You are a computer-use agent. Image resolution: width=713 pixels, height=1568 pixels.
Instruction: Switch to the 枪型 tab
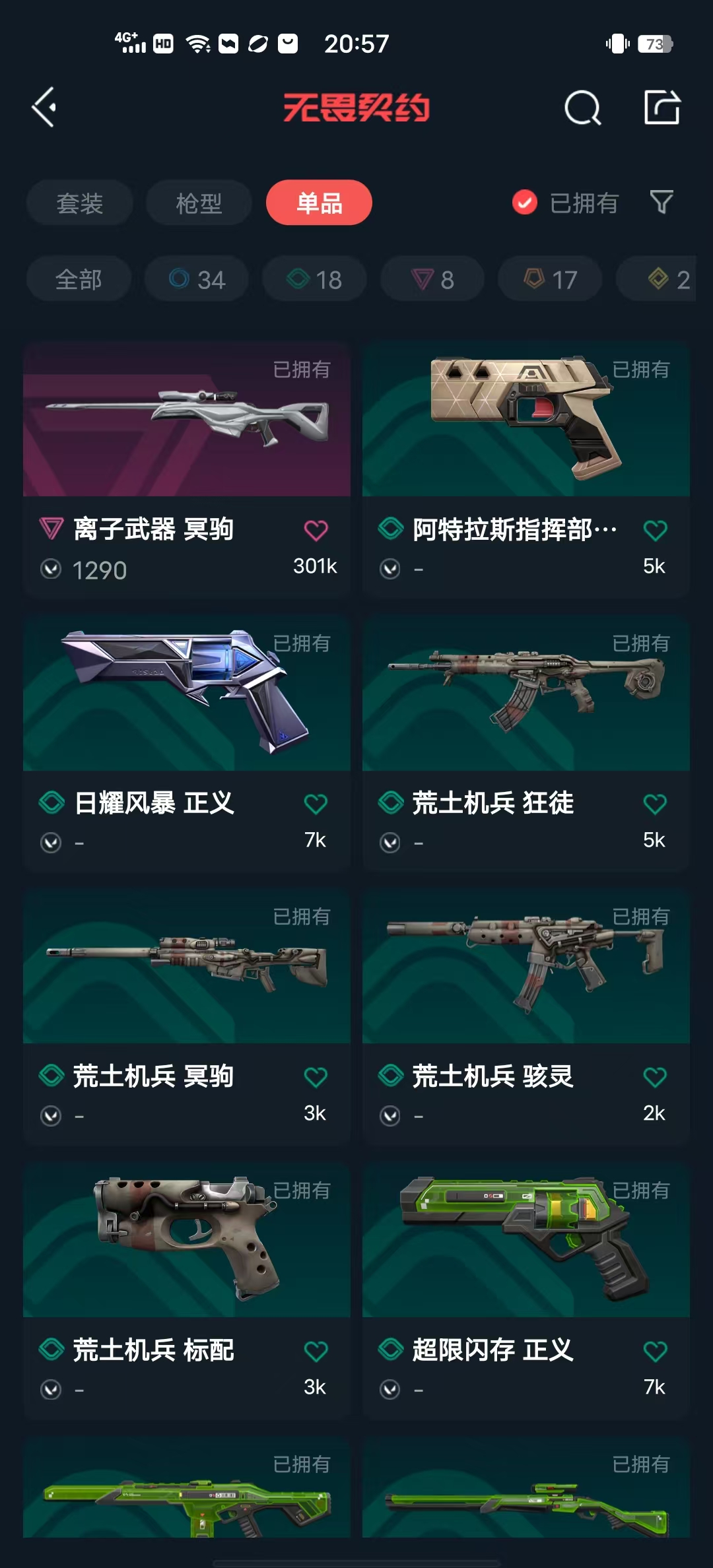point(199,203)
